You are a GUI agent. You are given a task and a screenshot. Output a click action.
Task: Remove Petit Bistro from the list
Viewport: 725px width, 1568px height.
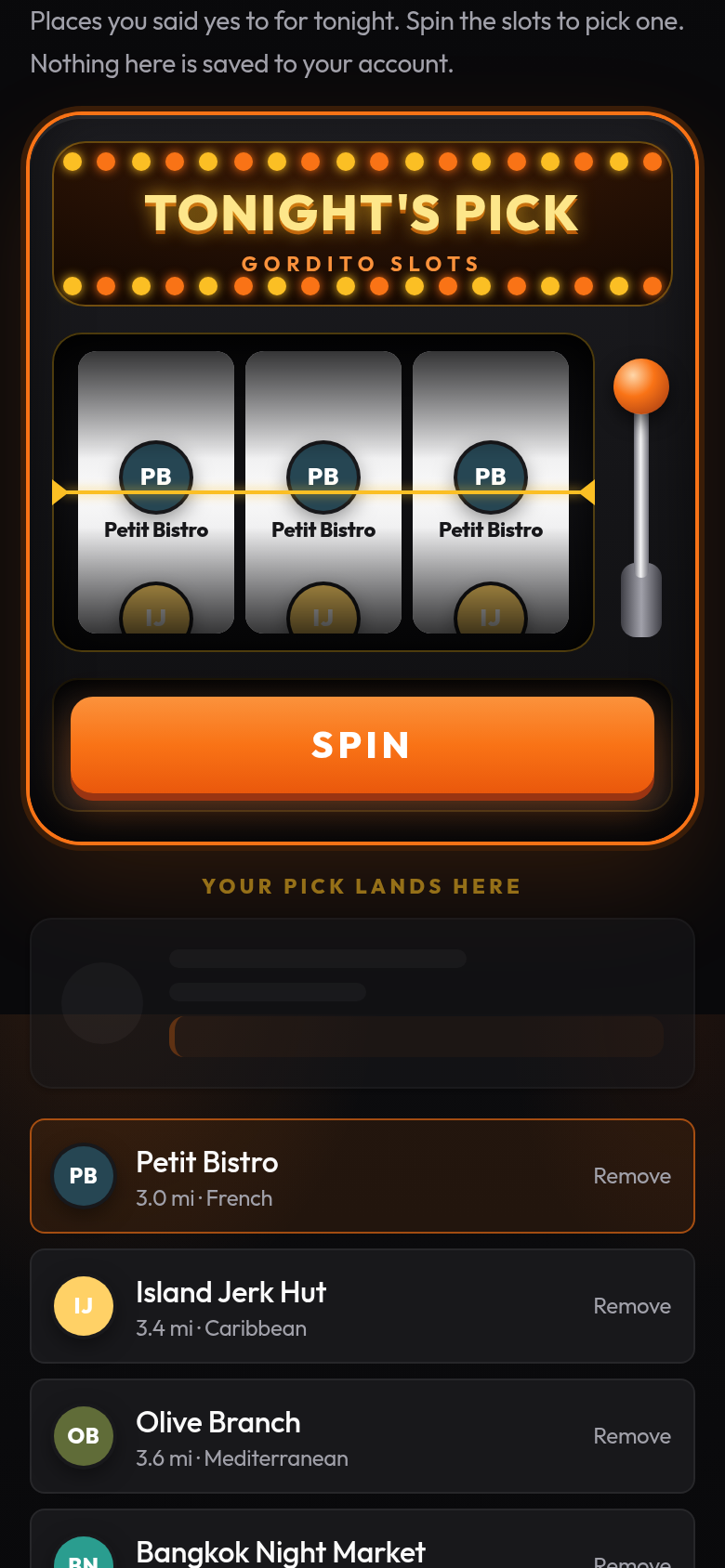point(632,1176)
